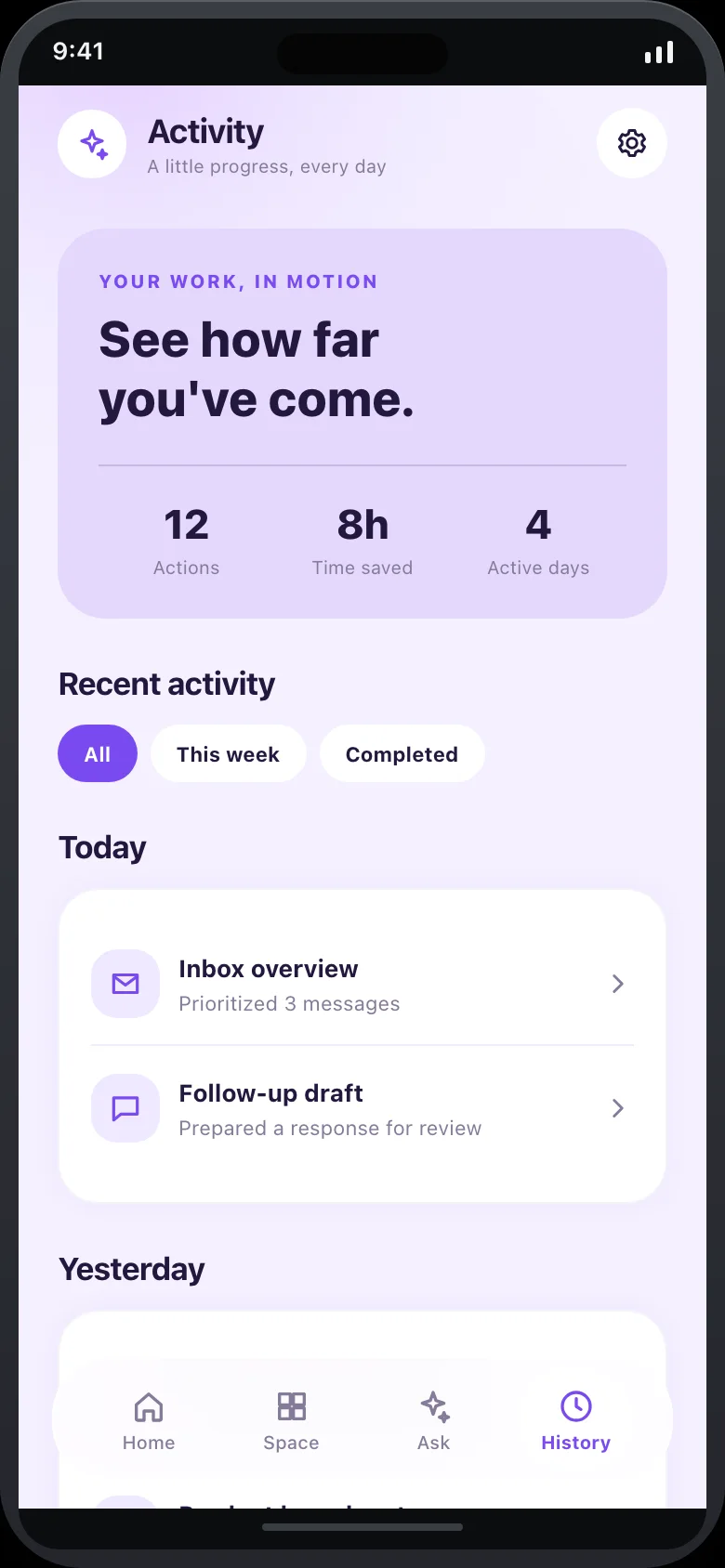Image resolution: width=725 pixels, height=1568 pixels.
Task: Select the All filter chip
Action: 98,753
